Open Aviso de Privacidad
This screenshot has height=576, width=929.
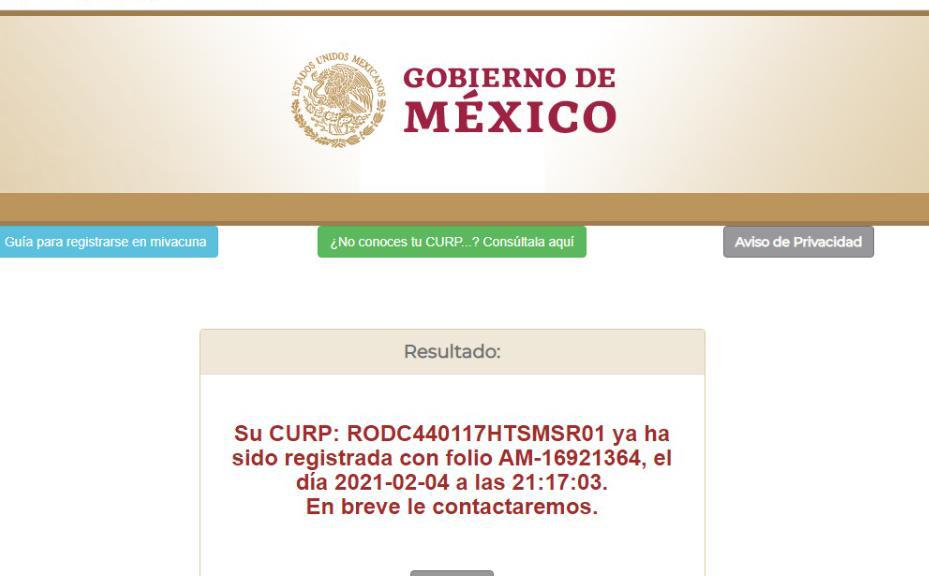pos(798,242)
